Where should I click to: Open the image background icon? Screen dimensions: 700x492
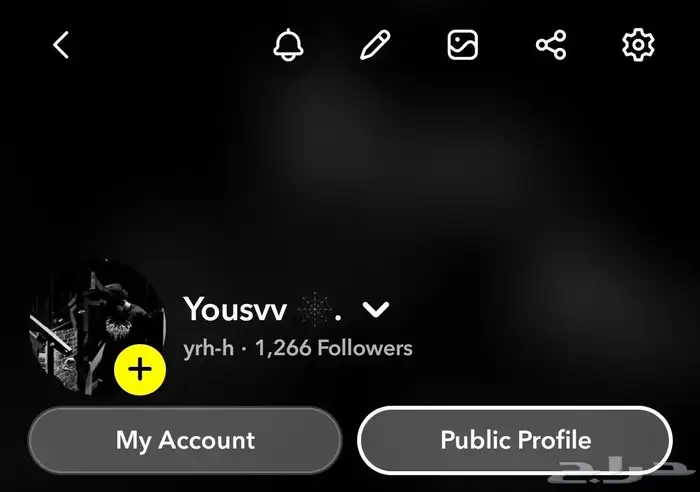pyautogui.click(x=463, y=45)
